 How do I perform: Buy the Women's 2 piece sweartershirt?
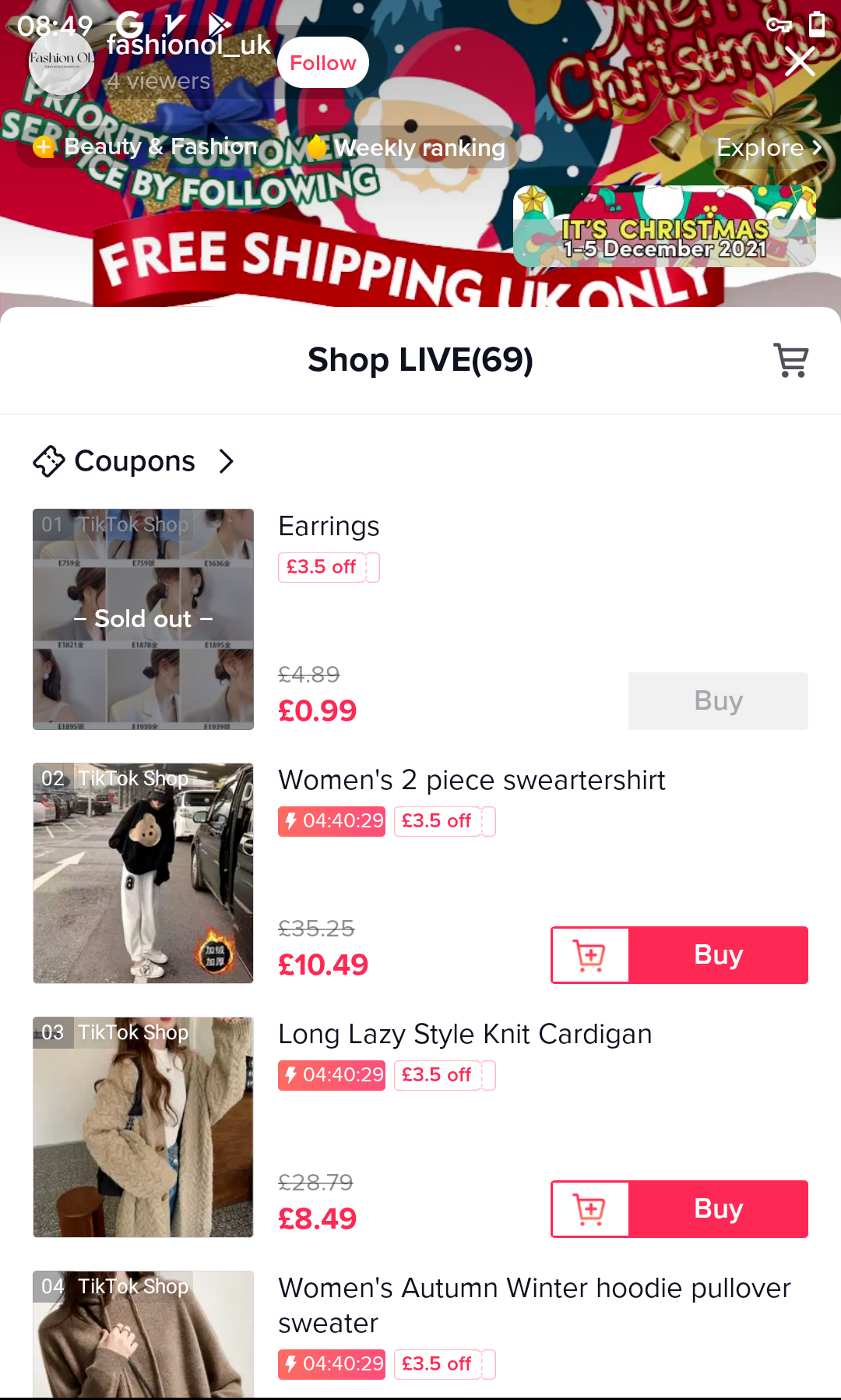(x=718, y=955)
